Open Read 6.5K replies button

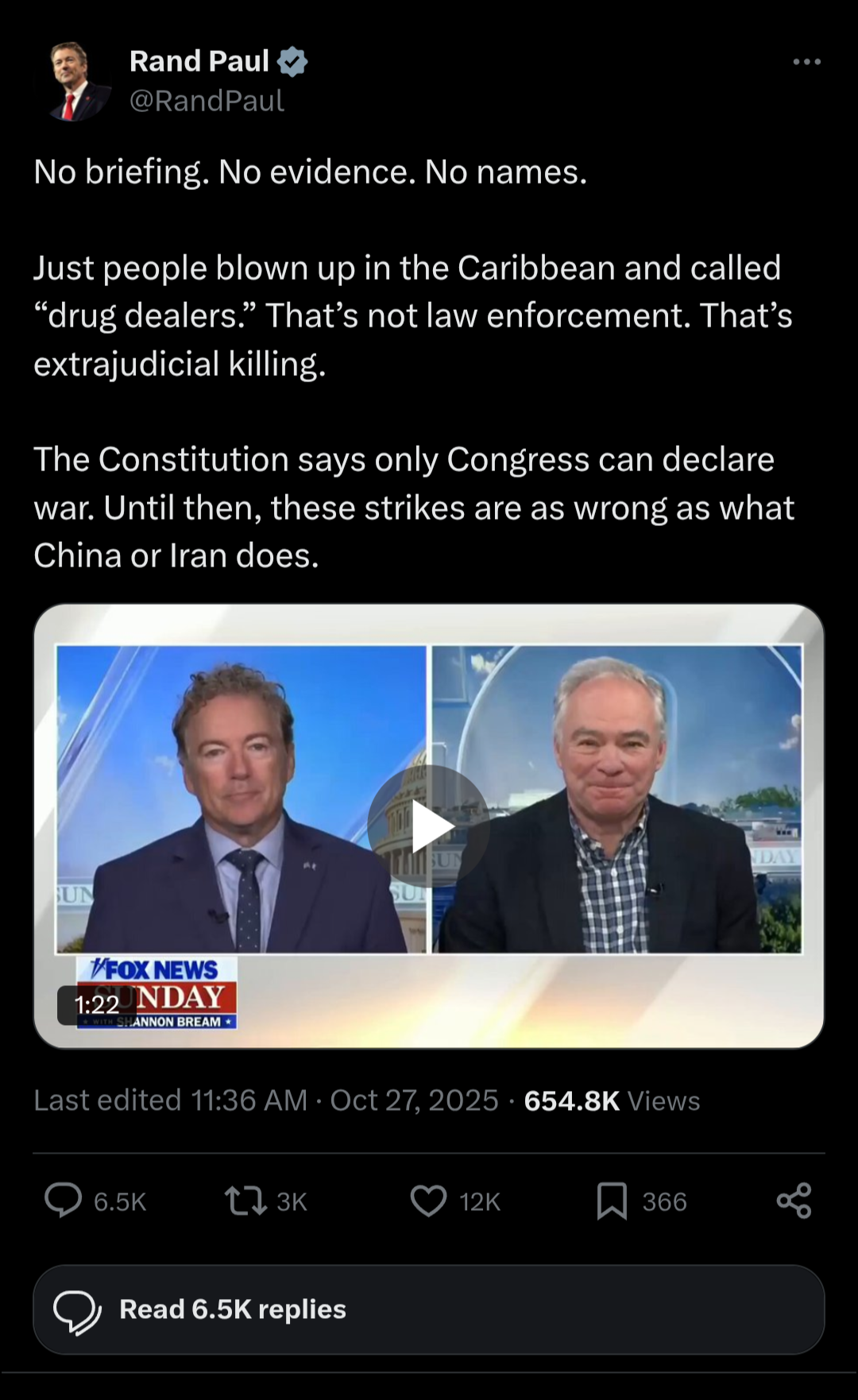click(x=428, y=1309)
